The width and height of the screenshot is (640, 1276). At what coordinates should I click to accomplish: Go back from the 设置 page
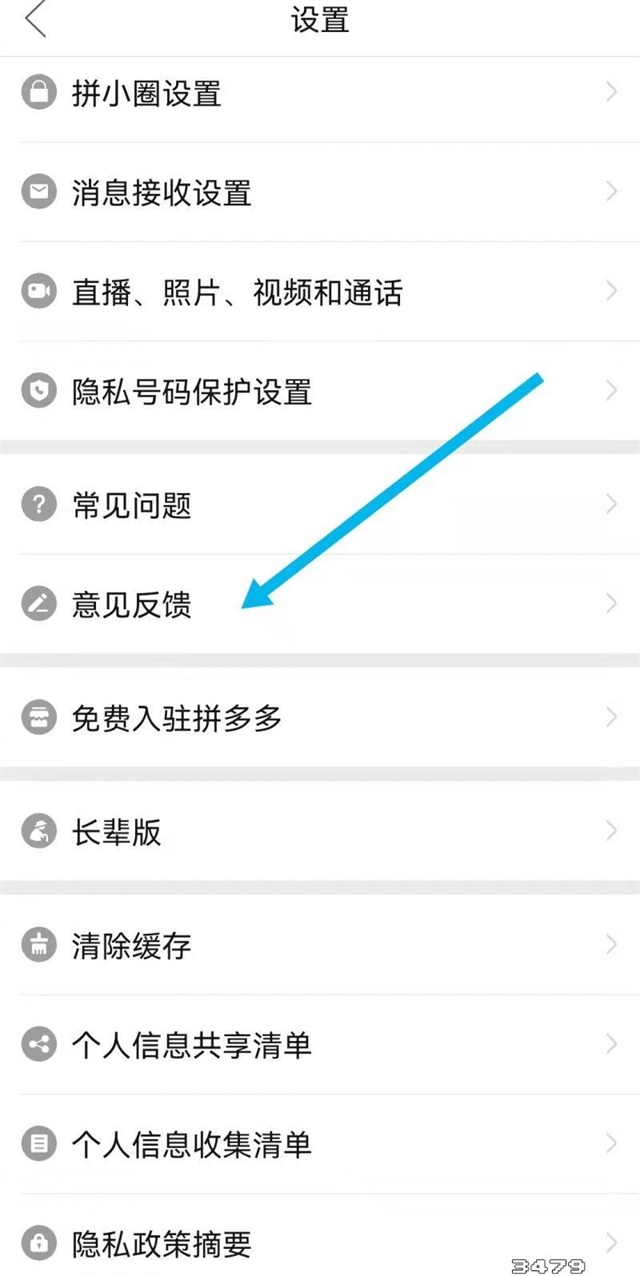(36, 20)
